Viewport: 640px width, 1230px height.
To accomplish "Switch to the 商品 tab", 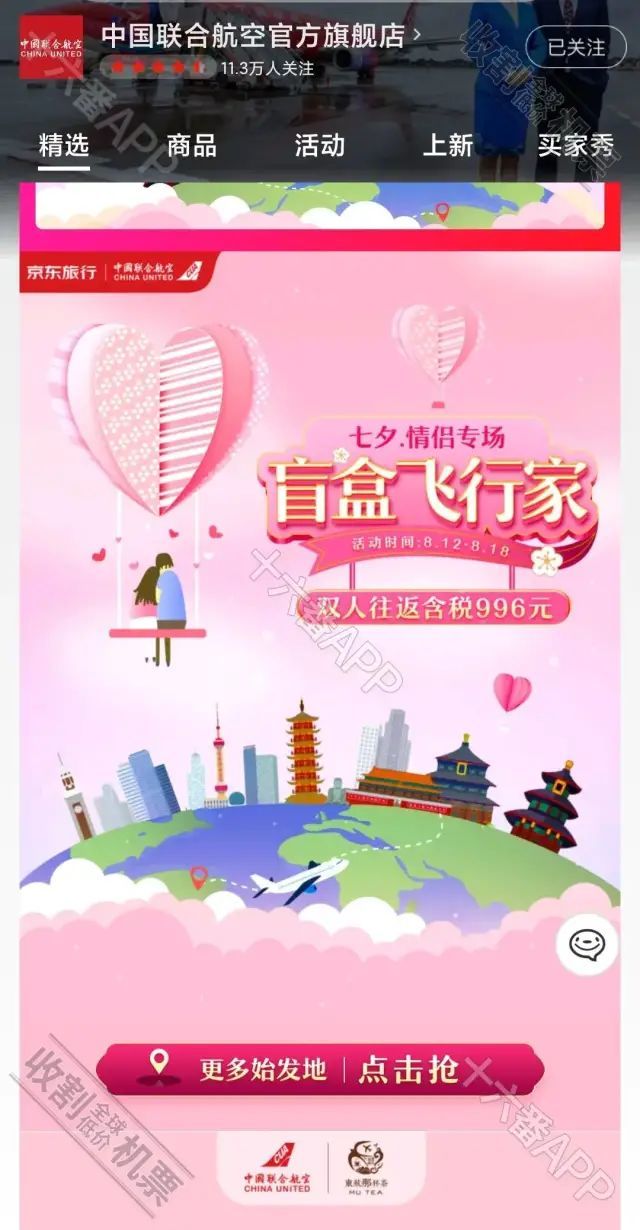I will point(191,146).
